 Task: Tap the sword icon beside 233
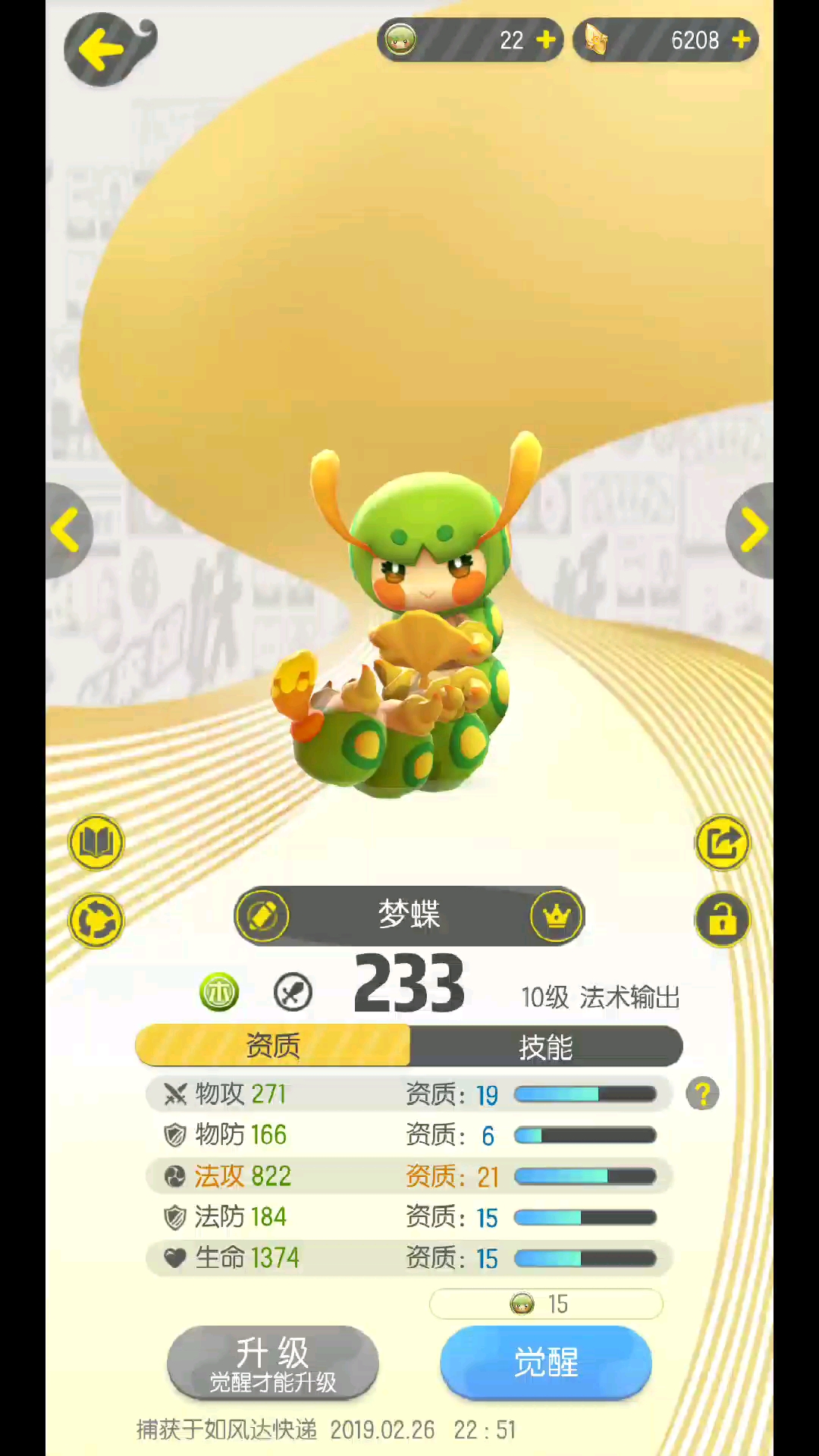pyautogui.click(x=293, y=992)
